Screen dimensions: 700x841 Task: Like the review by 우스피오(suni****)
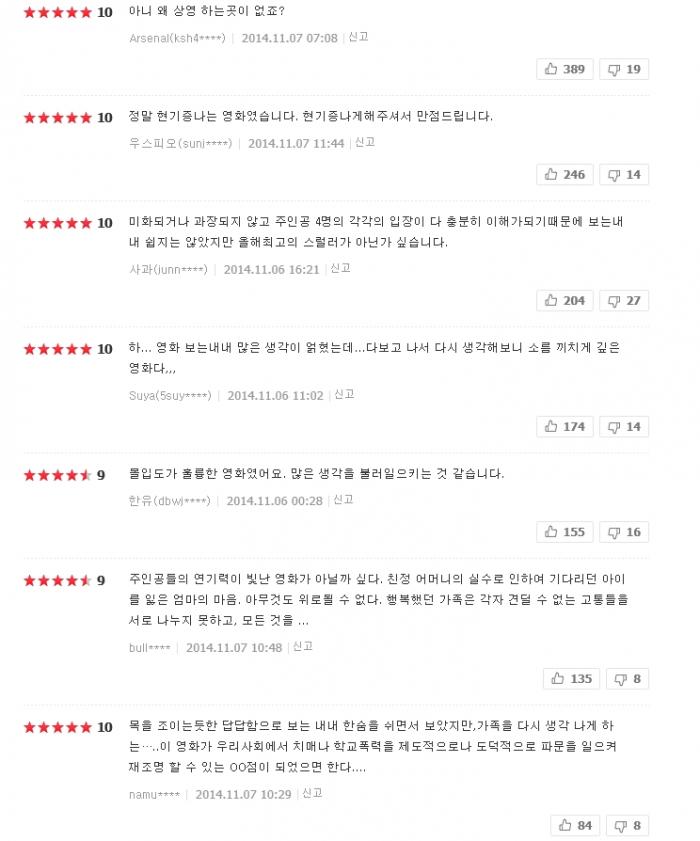click(565, 174)
